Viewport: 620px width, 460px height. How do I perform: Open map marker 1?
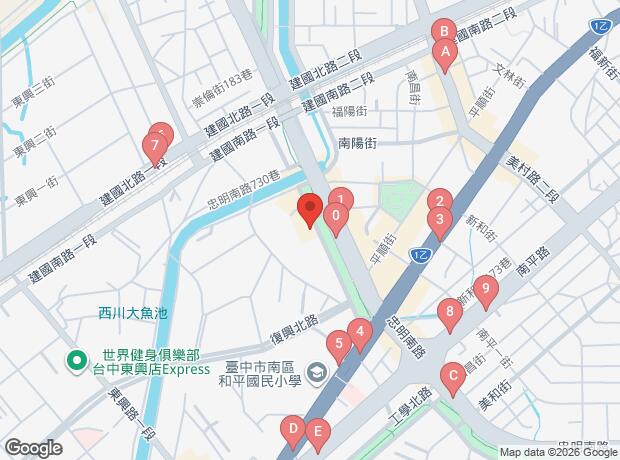(x=342, y=197)
